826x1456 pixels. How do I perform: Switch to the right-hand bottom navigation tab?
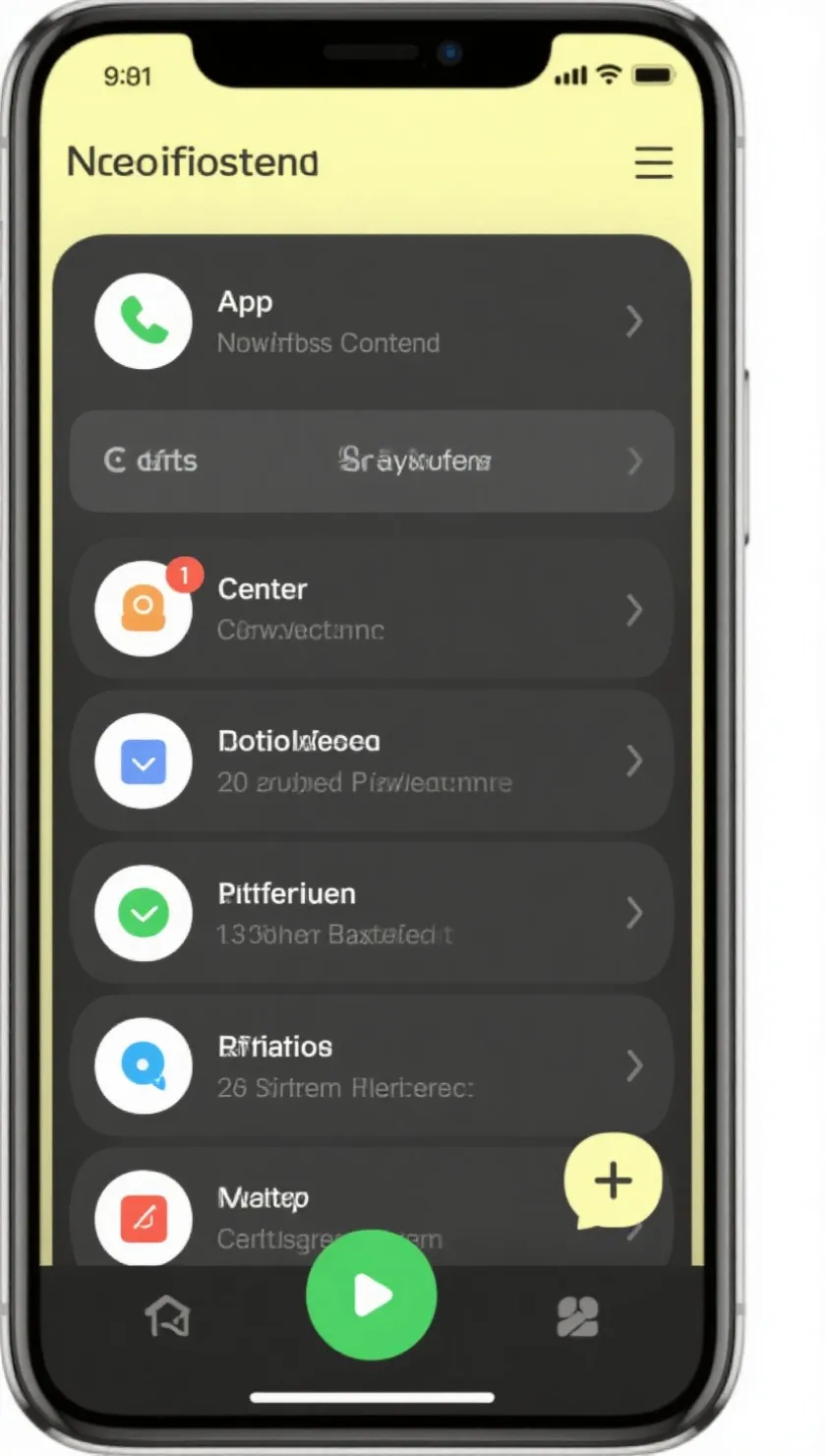click(x=577, y=1316)
